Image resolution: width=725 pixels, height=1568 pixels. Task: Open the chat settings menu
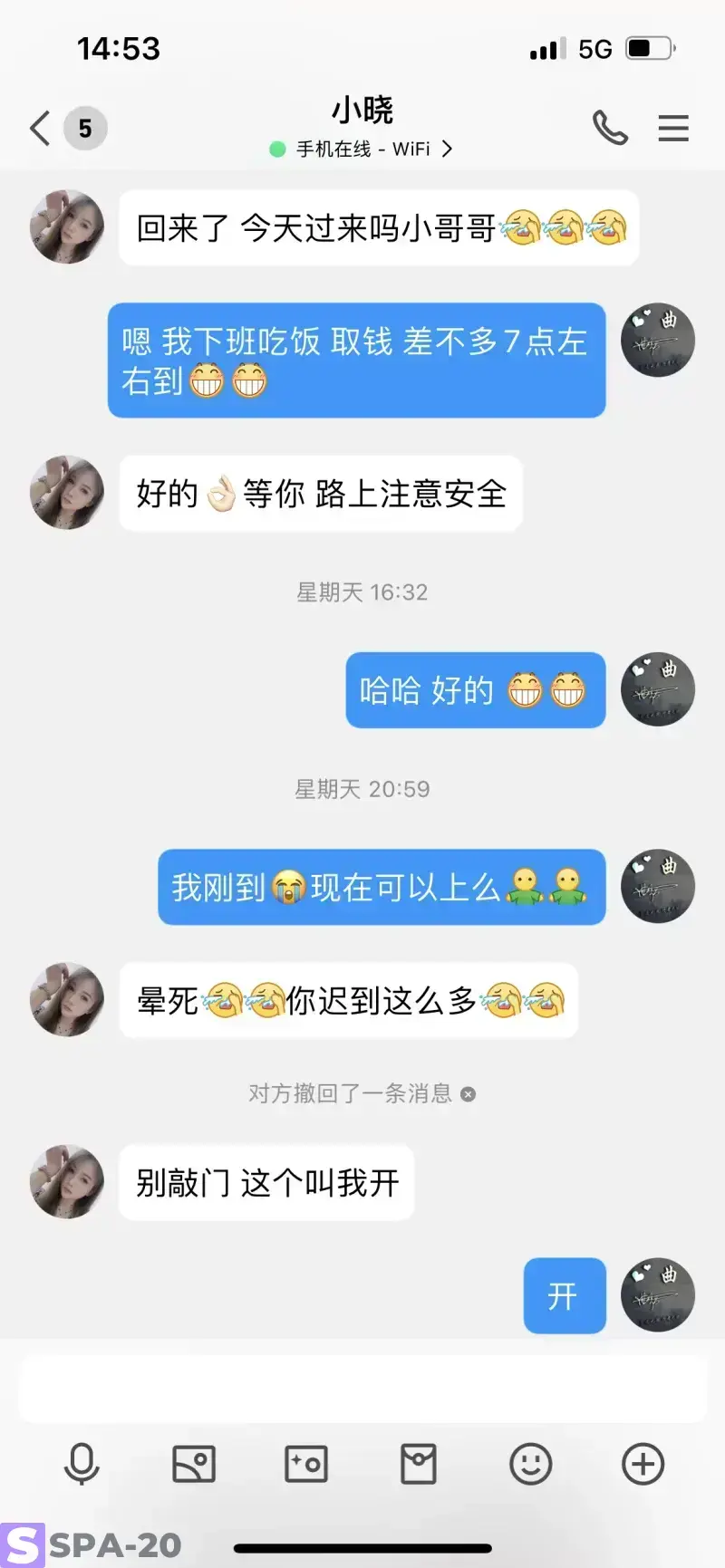click(673, 129)
